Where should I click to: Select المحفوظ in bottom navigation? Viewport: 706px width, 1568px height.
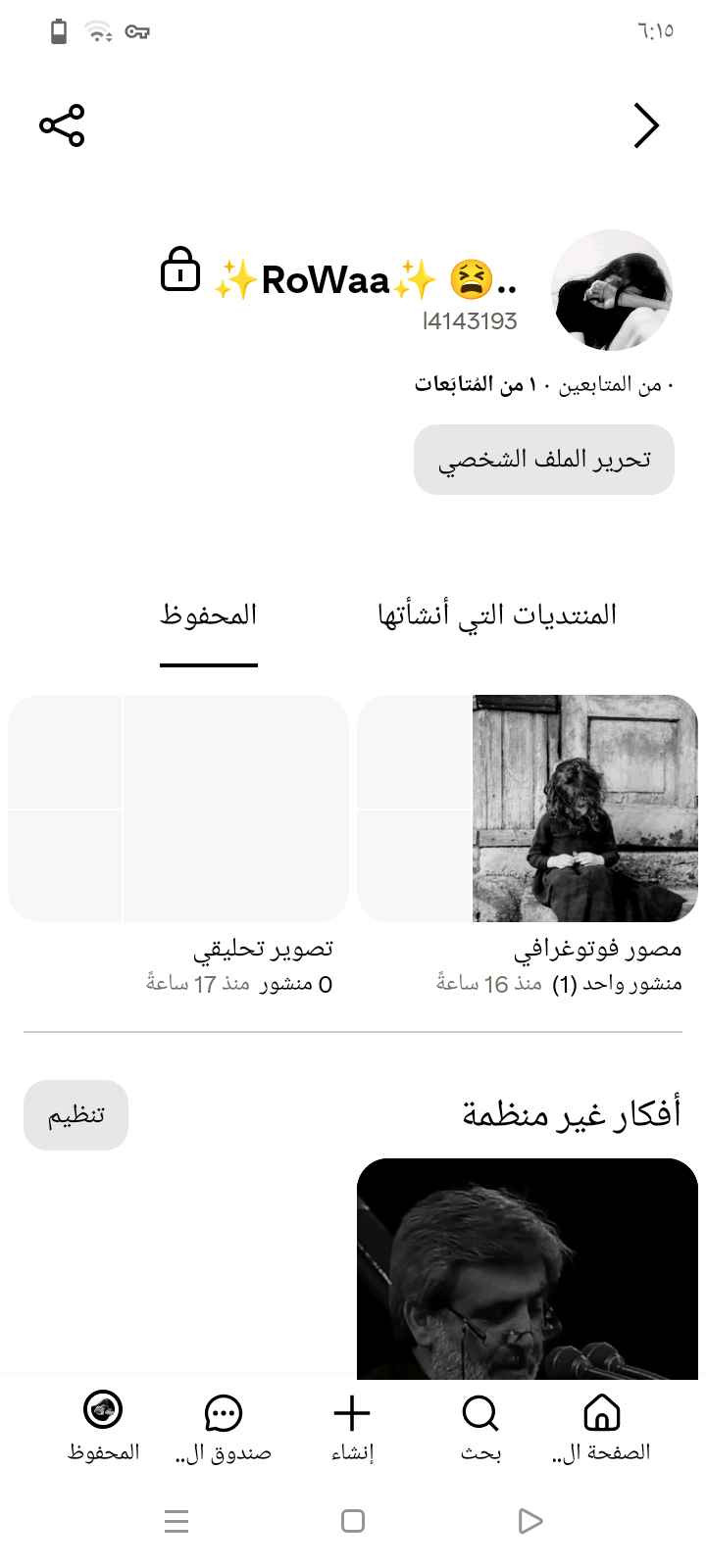tap(104, 1428)
